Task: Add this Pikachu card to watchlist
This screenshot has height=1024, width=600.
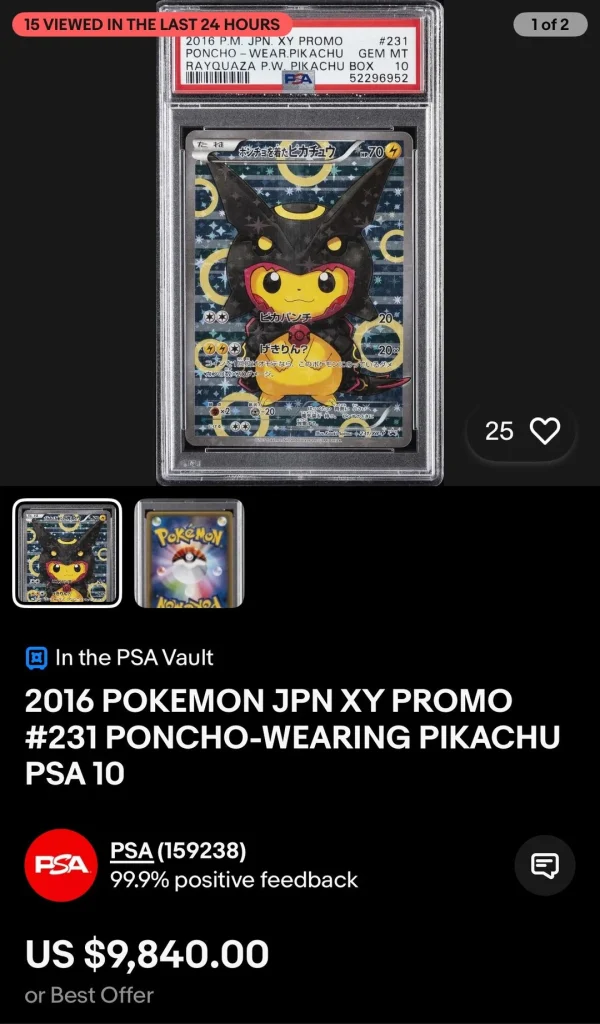Action: [x=544, y=431]
